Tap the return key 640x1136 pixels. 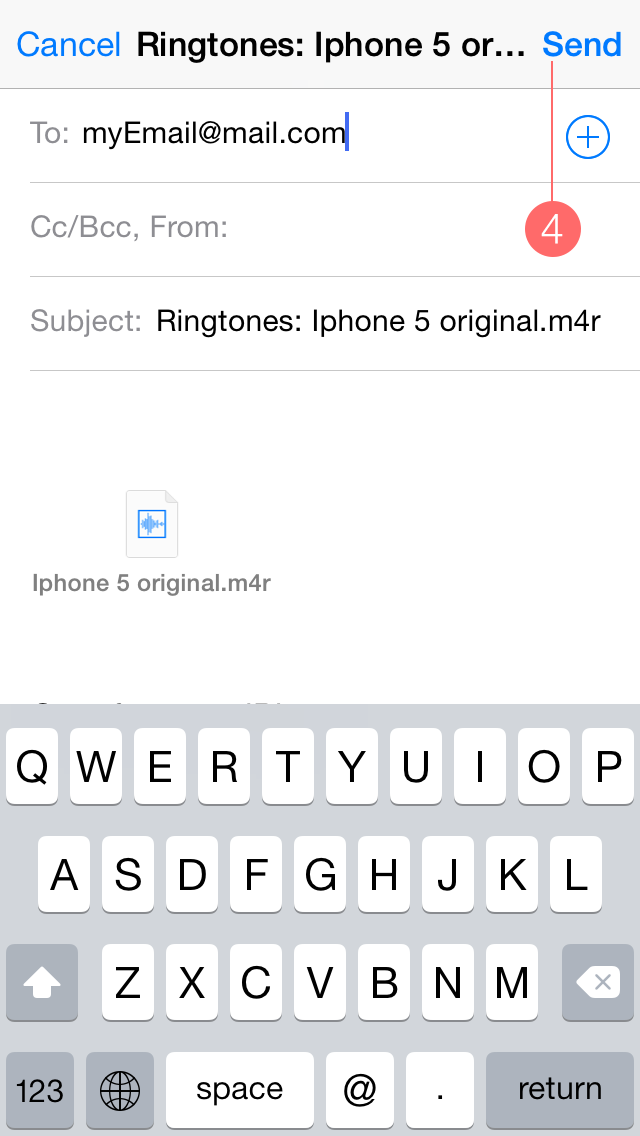pos(560,1090)
